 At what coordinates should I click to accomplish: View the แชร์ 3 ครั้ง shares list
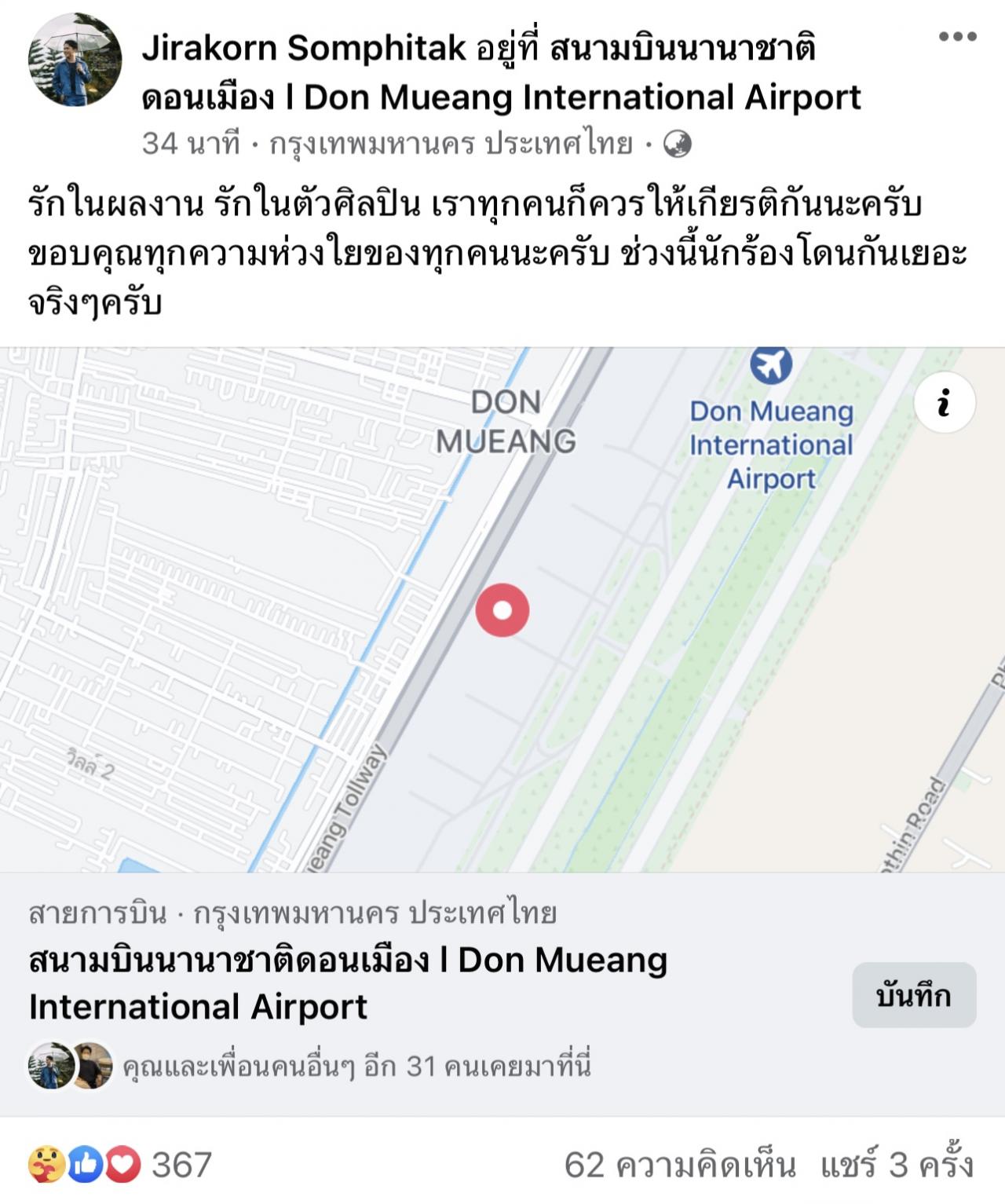(897, 1164)
